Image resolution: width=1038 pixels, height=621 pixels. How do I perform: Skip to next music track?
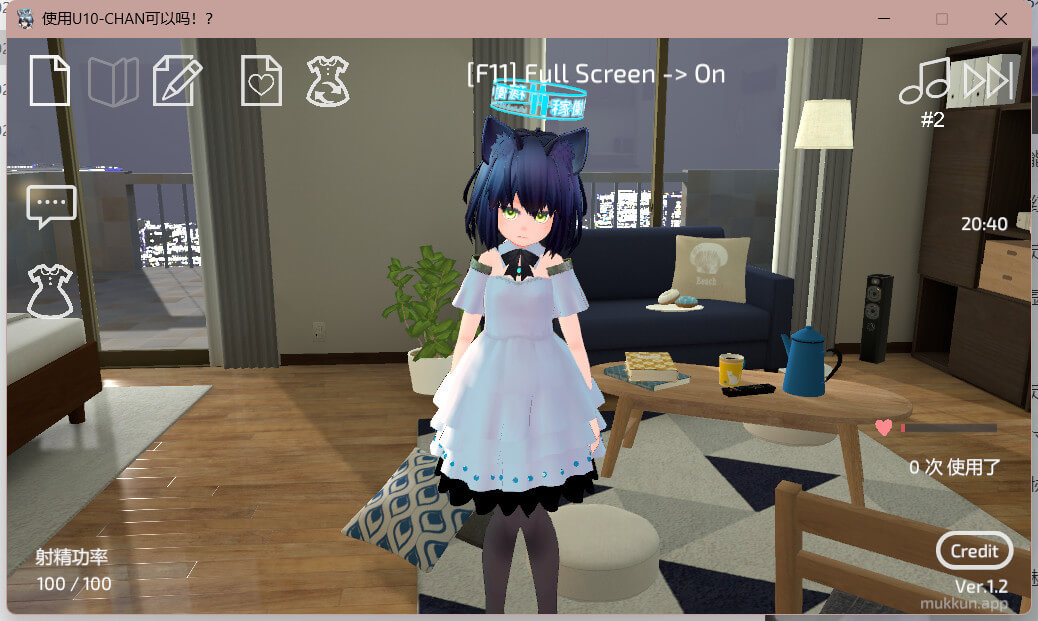point(988,81)
